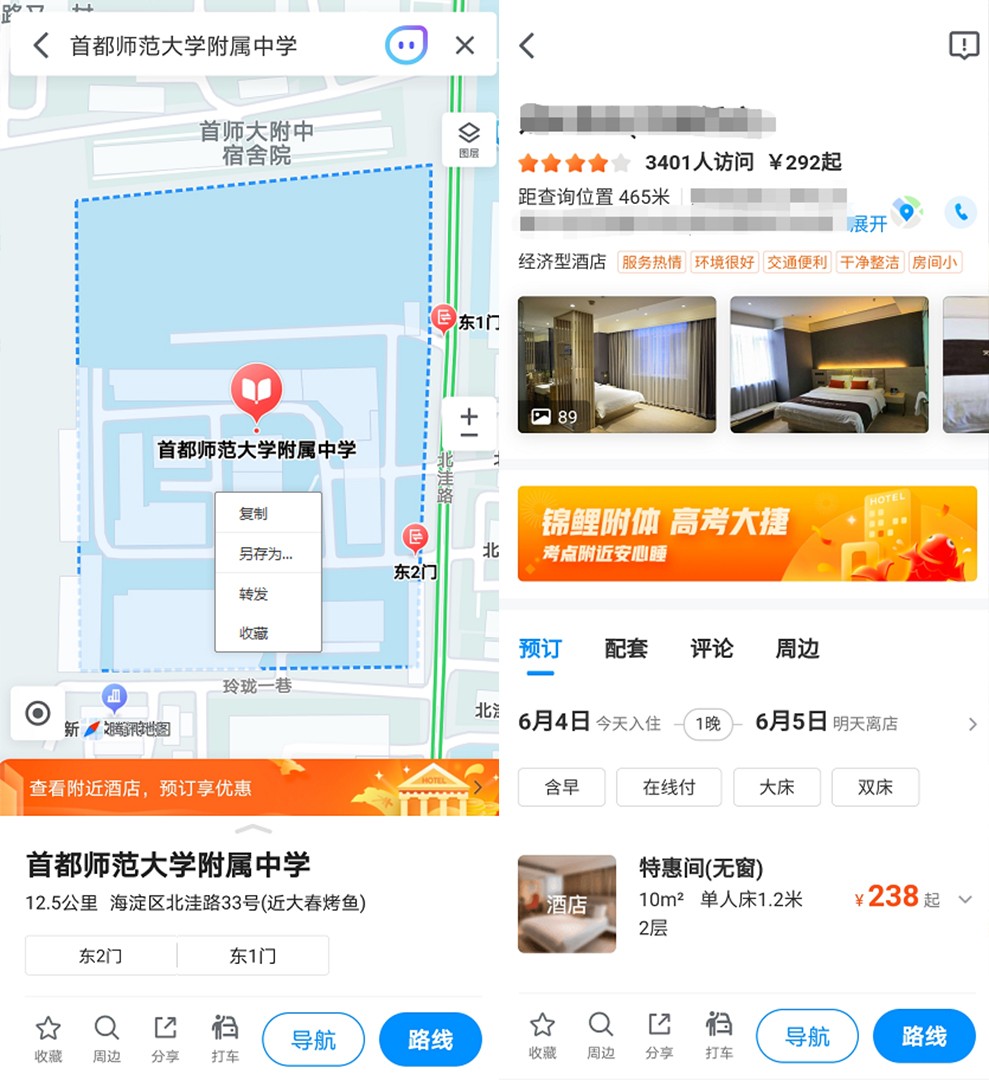This screenshot has height=1080, width=989.
Task: Open the 图层 layers selector
Action: pos(469,139)
